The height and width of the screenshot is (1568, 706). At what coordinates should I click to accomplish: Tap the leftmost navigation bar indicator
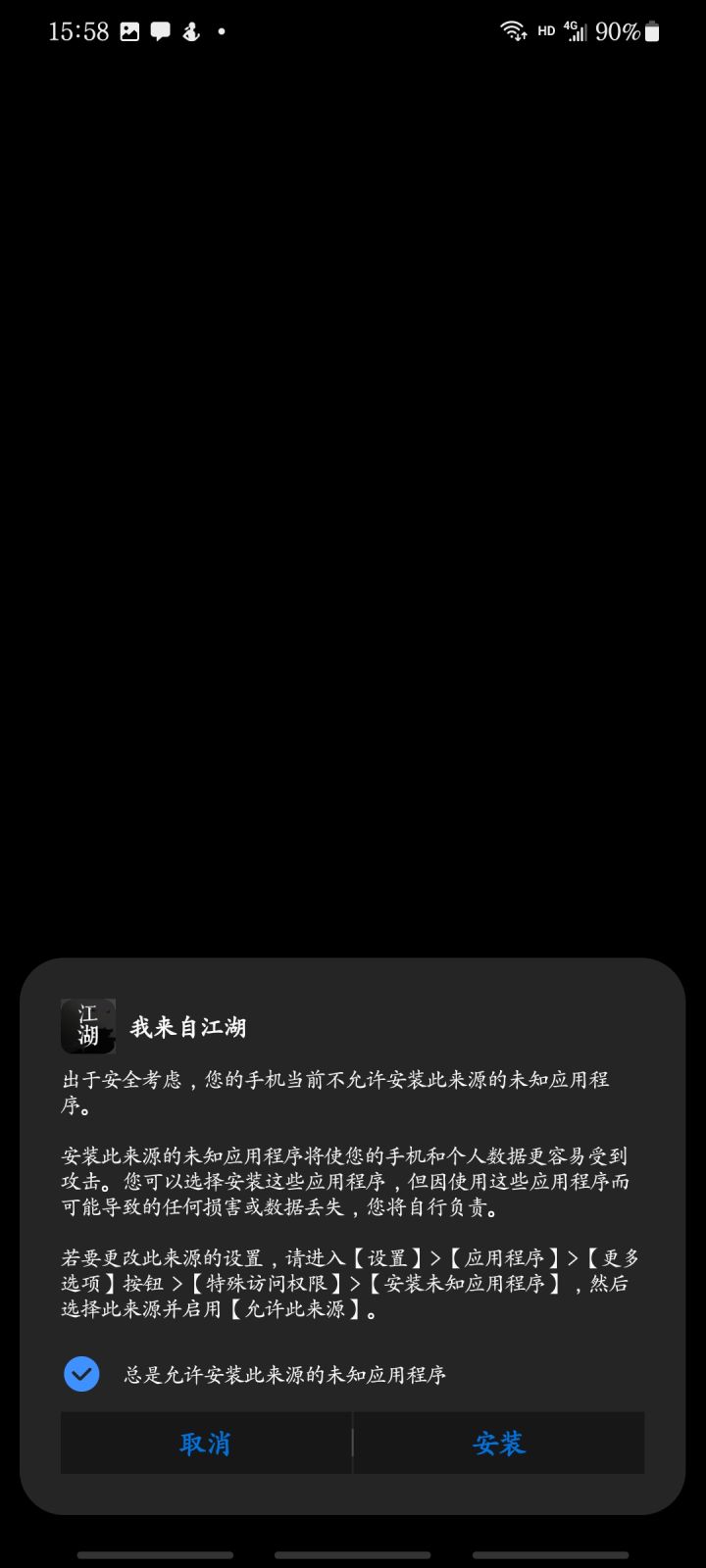157,1555
